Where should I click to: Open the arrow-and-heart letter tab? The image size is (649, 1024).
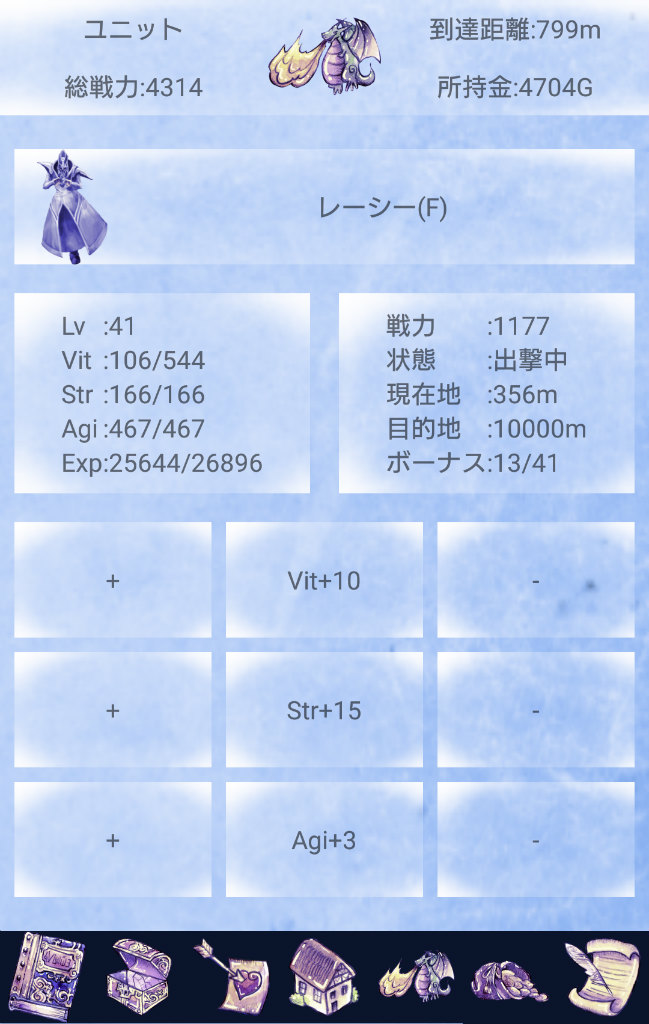coord(232,975)
